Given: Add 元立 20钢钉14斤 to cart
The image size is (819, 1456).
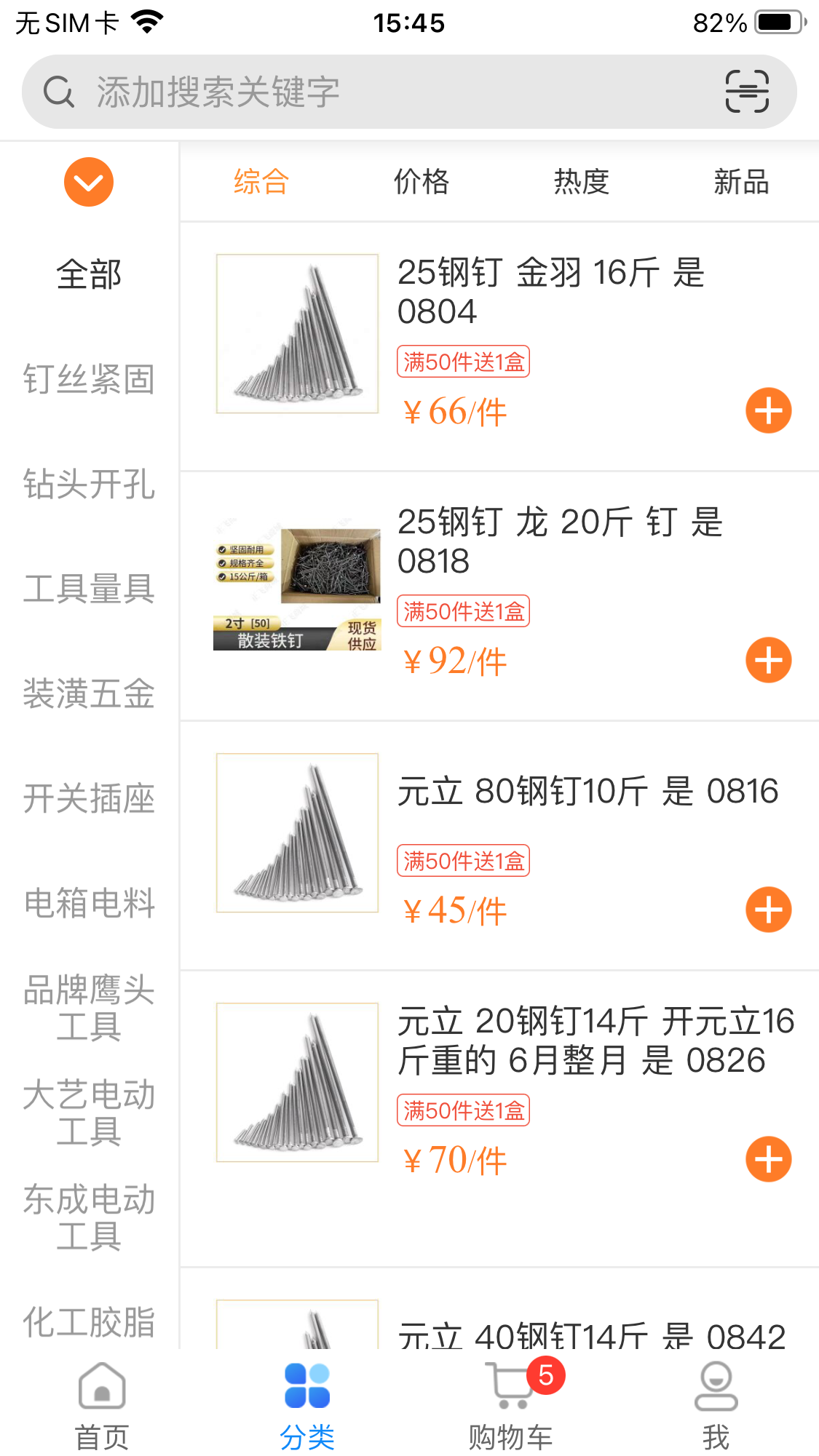Looking at the screenshot, I should pos(768,1160).
